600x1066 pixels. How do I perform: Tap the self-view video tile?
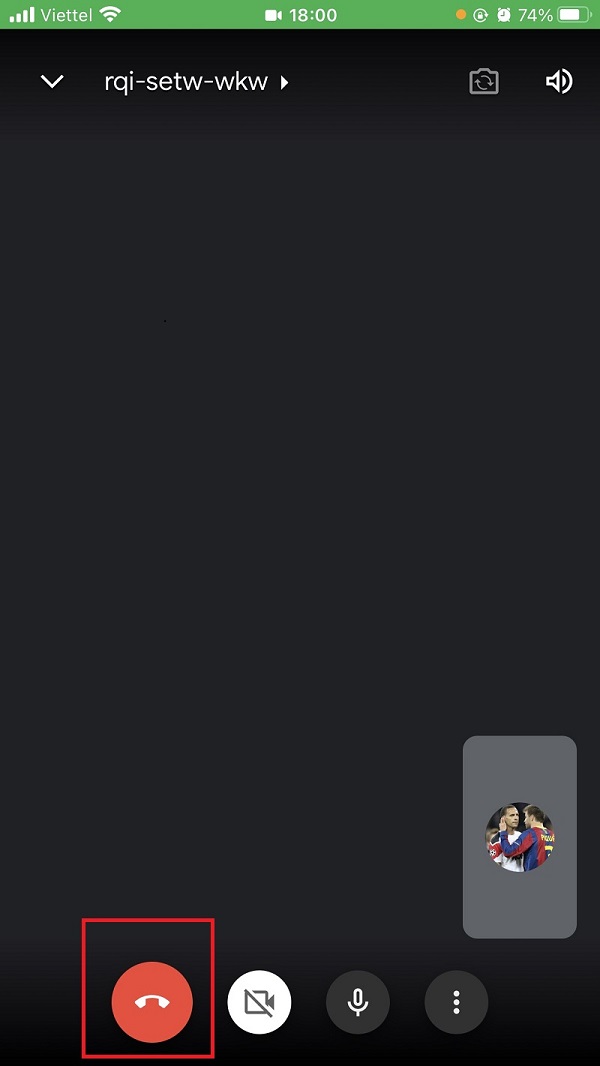[x=519, y=837]
